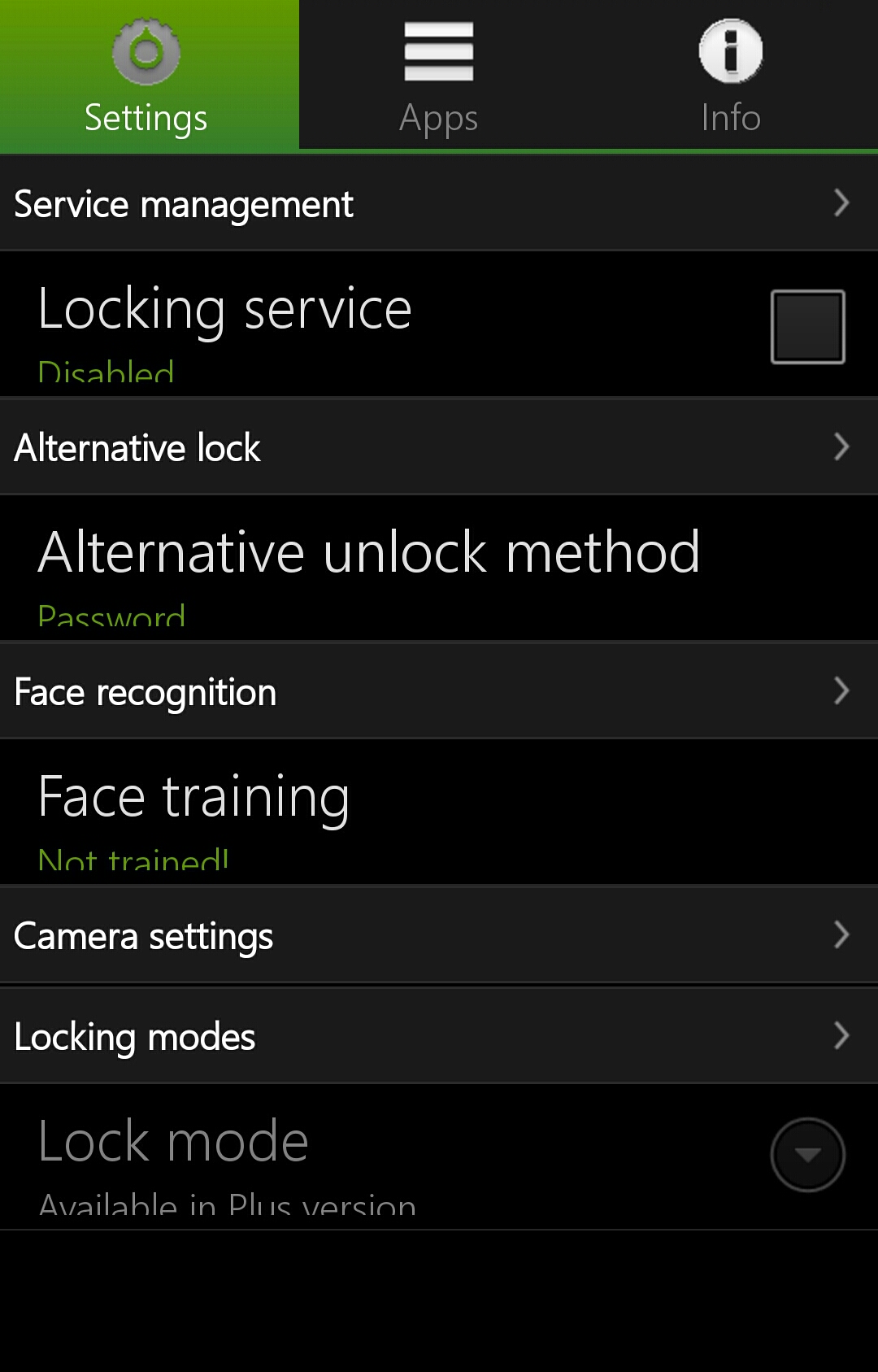Expand the Camera settings section

point(439,935)
